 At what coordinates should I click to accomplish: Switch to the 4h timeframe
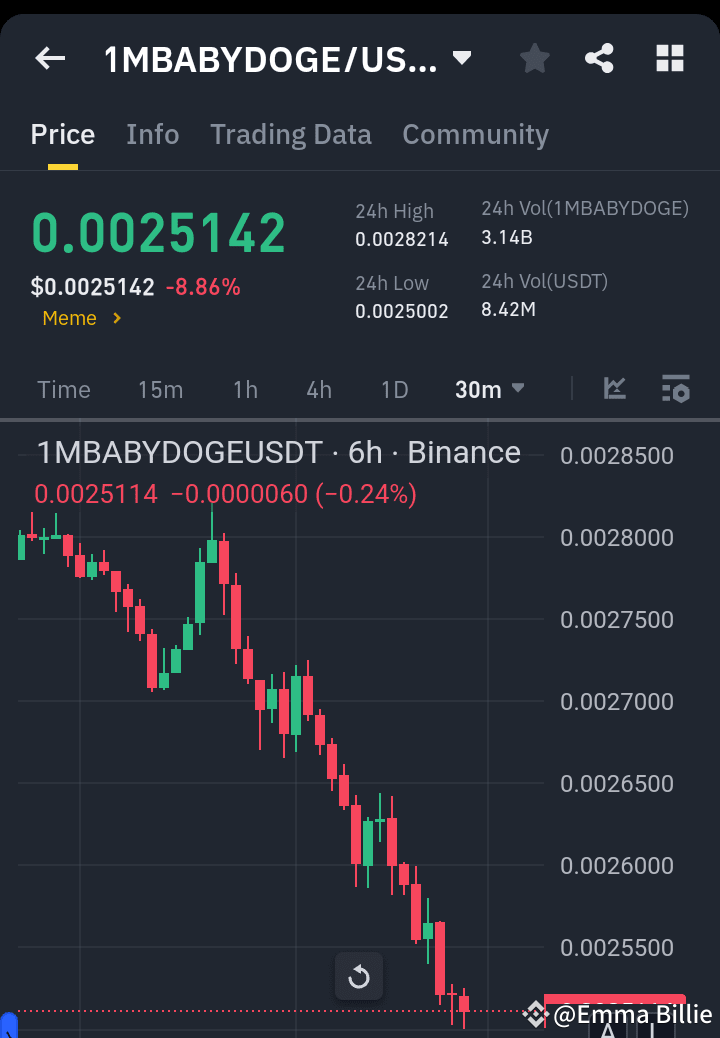[x=318, y=389]
